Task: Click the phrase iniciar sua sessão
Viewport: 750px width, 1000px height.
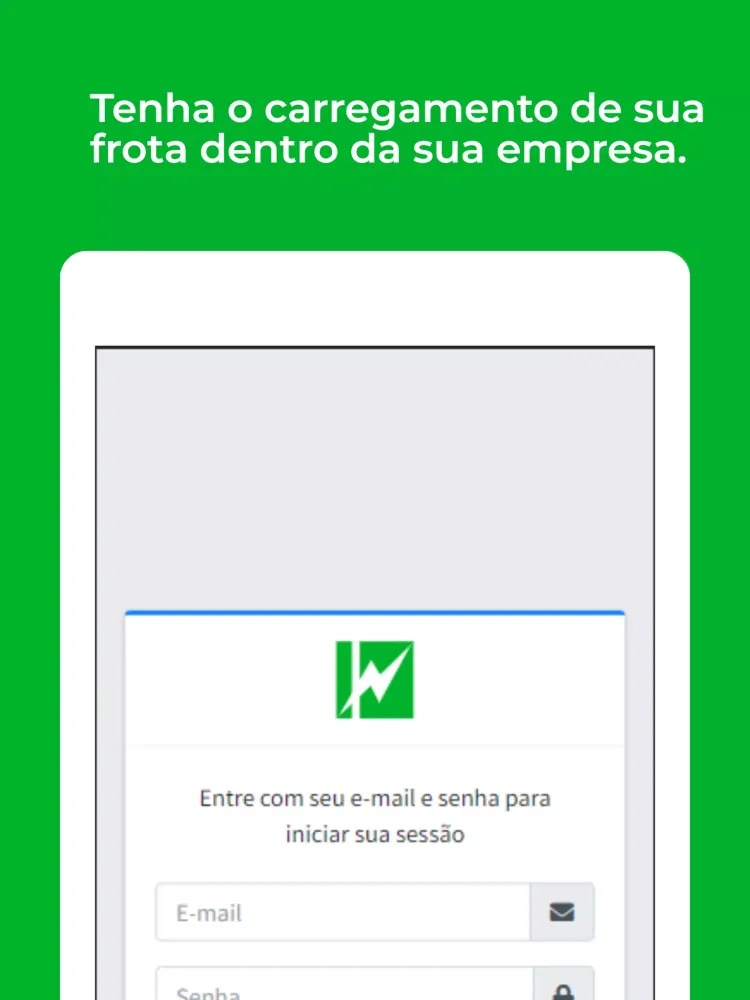Action: click(x=374, y=834)
